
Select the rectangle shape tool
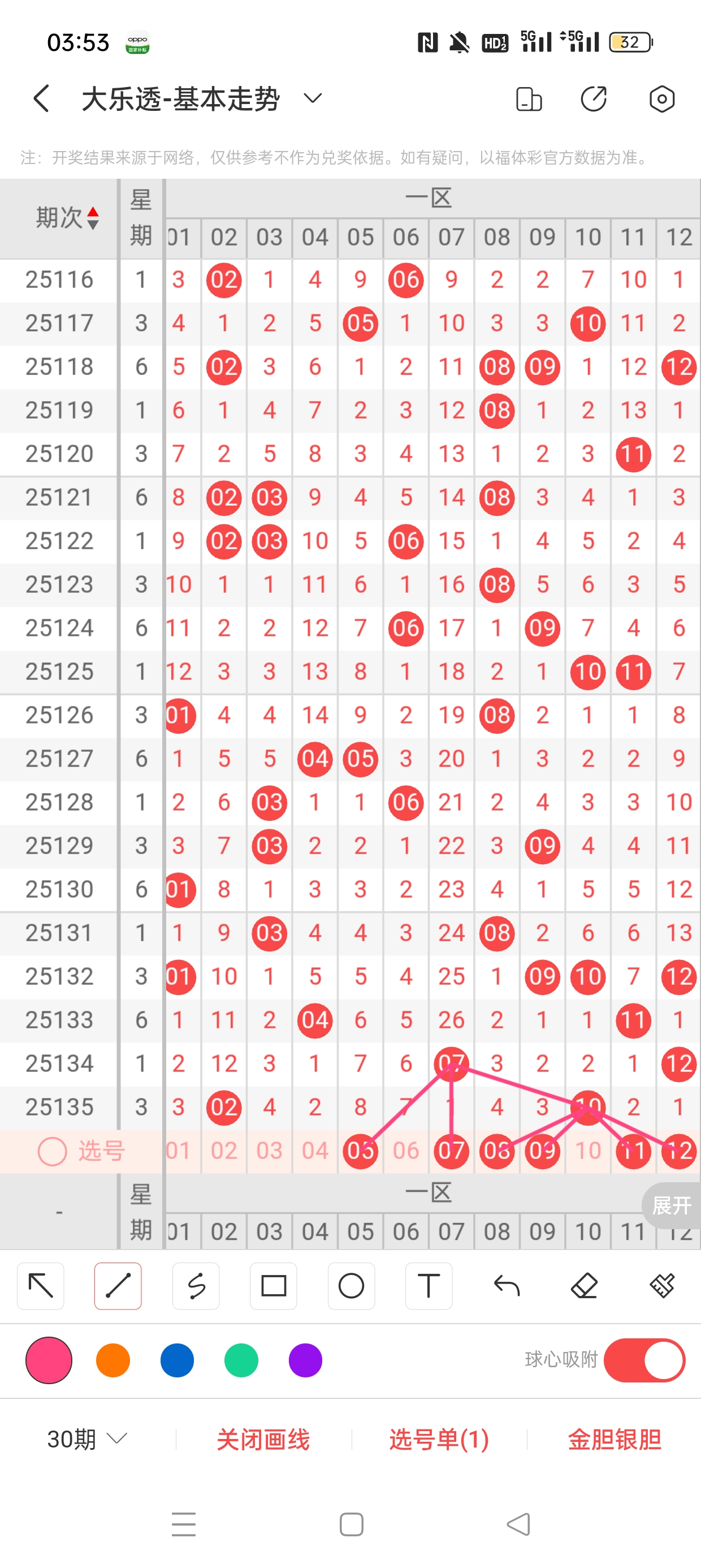pos(273,1286)
